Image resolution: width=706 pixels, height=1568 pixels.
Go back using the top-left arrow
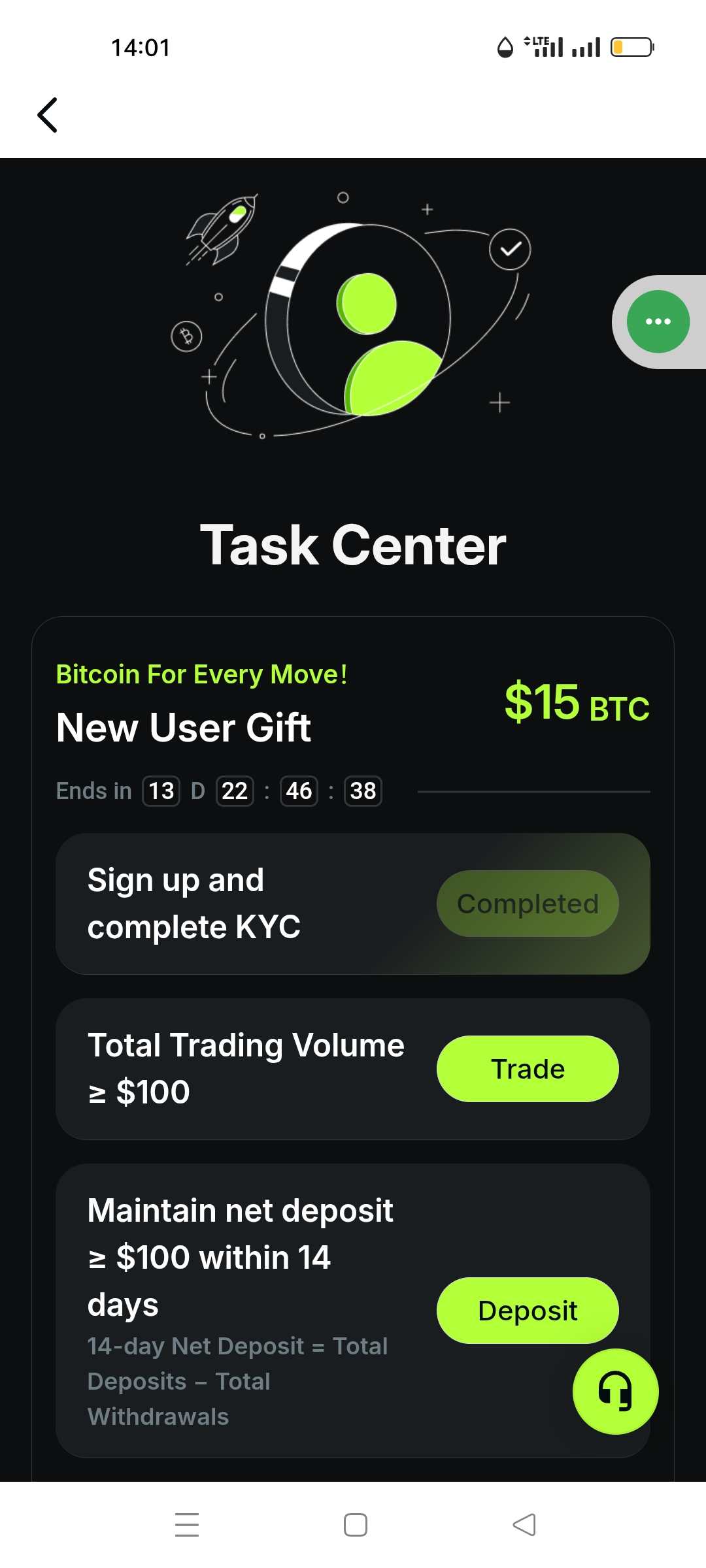[x=48, y=115]
